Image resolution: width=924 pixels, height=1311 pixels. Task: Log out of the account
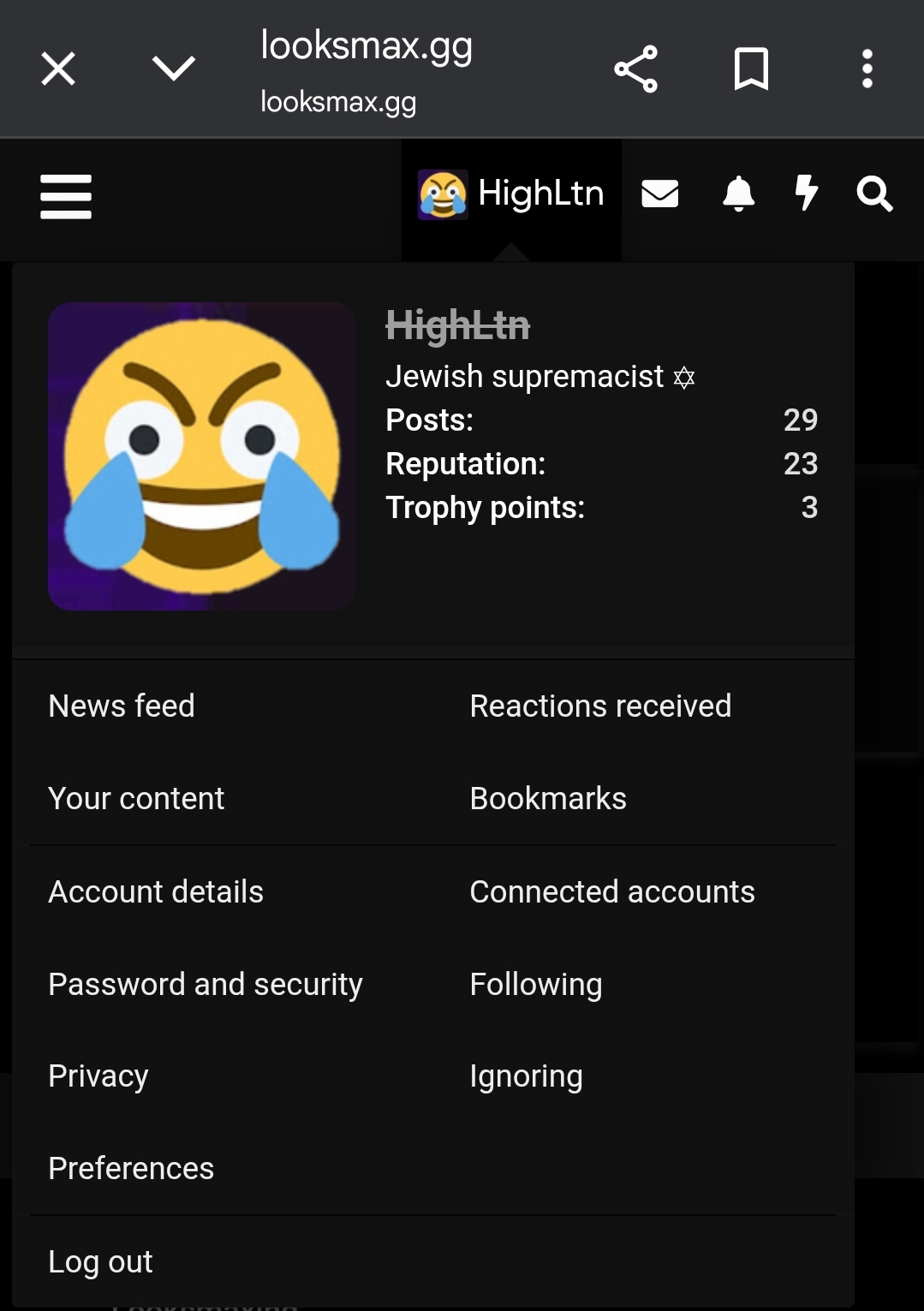(x=100, y=1261)
